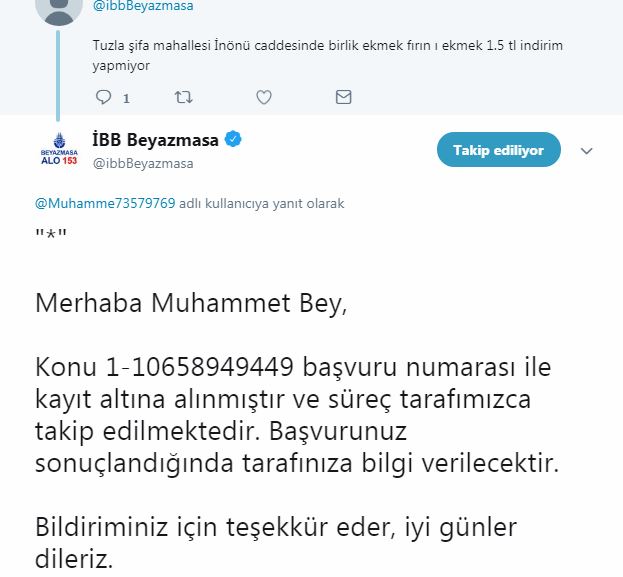The height and width of the screenshot is (577, 623).
Task: Reply to the tweet about Tuzla bakery
Action: tap(104, 97)
